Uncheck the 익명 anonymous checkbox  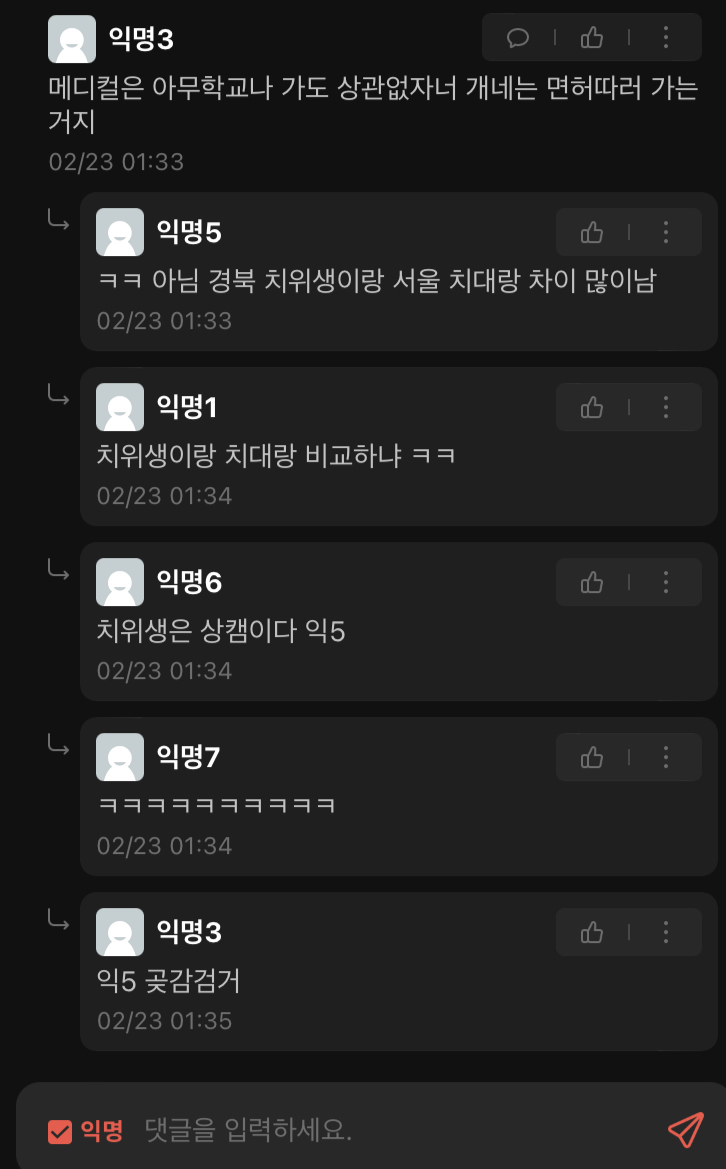(60, 1131)
